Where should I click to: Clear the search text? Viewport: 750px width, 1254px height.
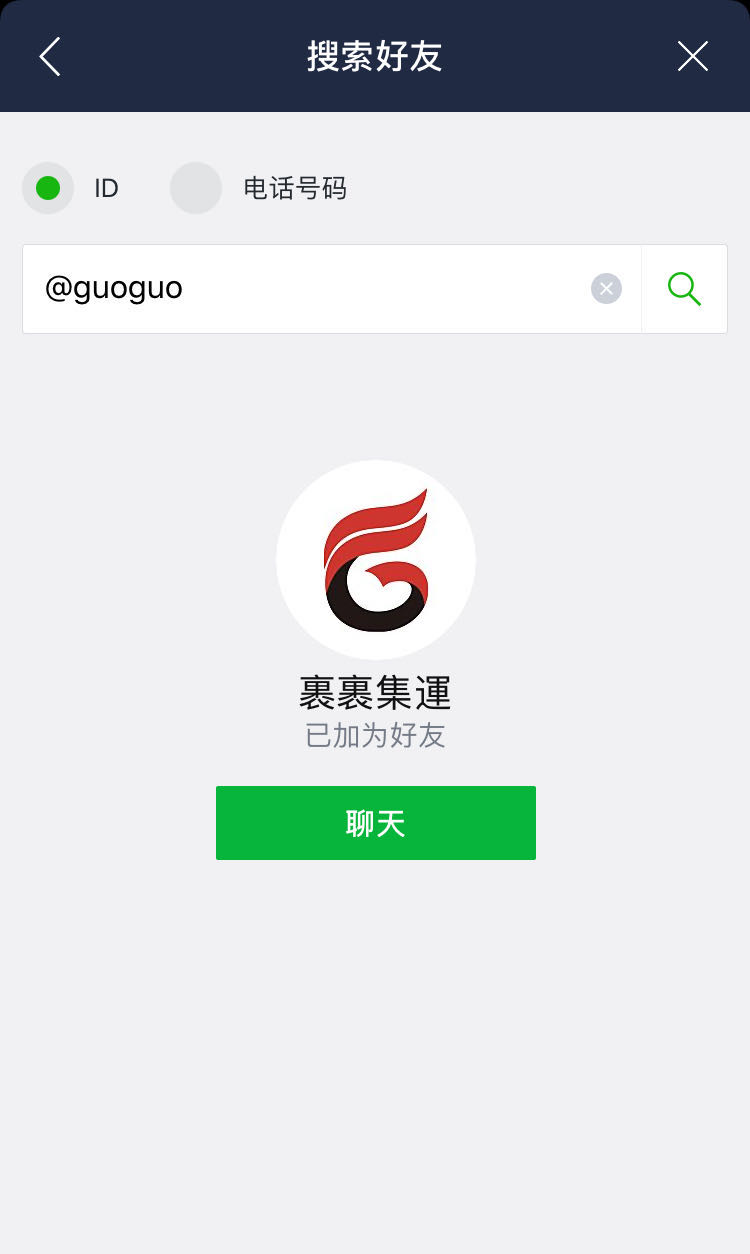(606, 289)
